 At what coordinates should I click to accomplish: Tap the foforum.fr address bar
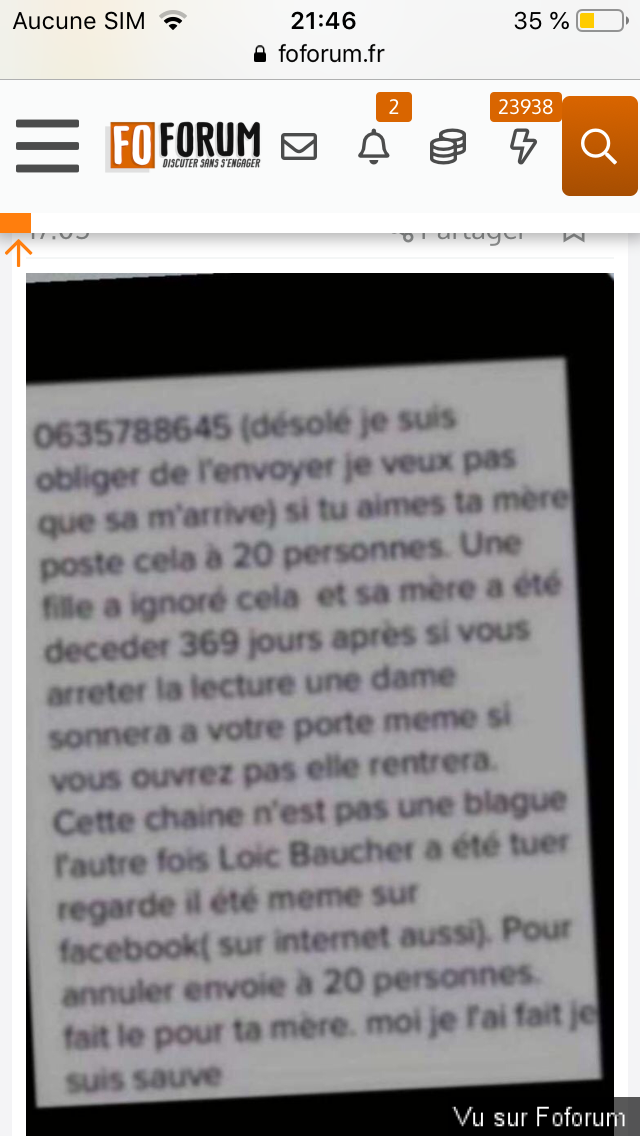pyautogui.click(x=320, y=54)
